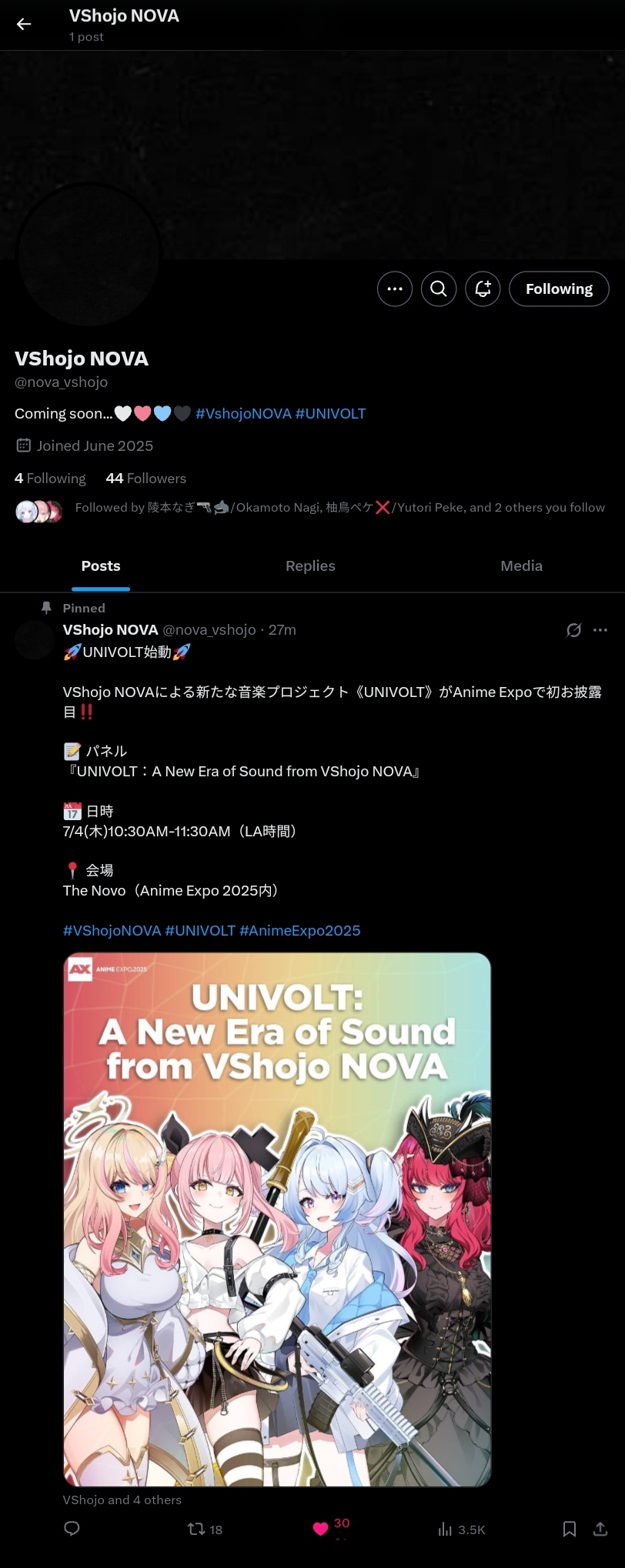View the 44 Followers list
Image resolution: width=625 pixels, height=1568 pixels.
point(145,479)
